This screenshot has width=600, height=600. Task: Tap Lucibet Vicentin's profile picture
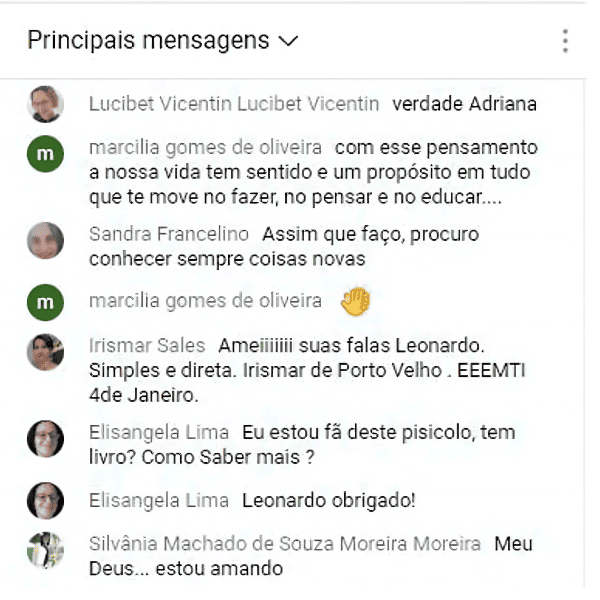46,104
